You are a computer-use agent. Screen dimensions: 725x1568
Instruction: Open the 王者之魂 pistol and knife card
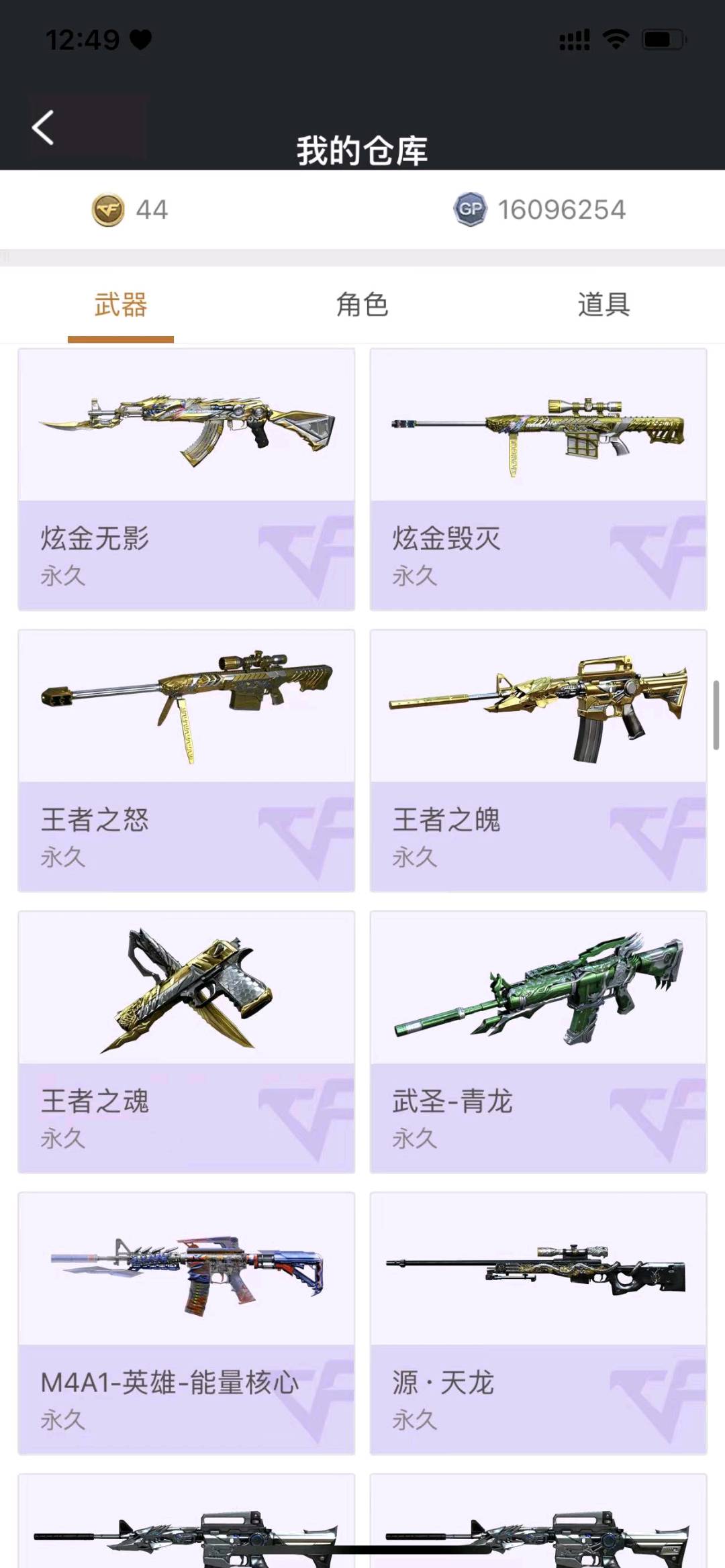pos(186,1041)
